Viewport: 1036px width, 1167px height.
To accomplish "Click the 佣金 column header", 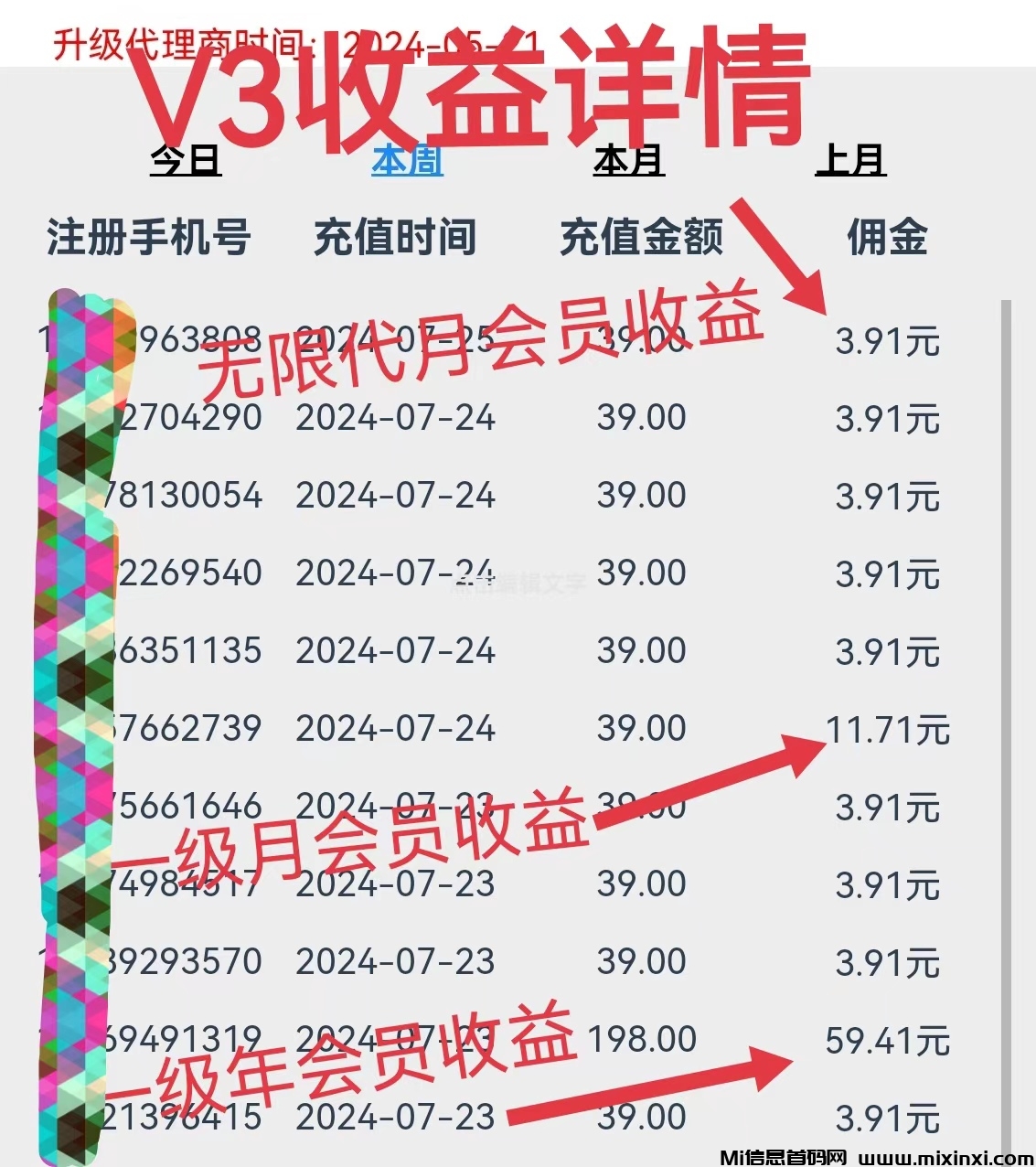I will [x=885, y=236].
